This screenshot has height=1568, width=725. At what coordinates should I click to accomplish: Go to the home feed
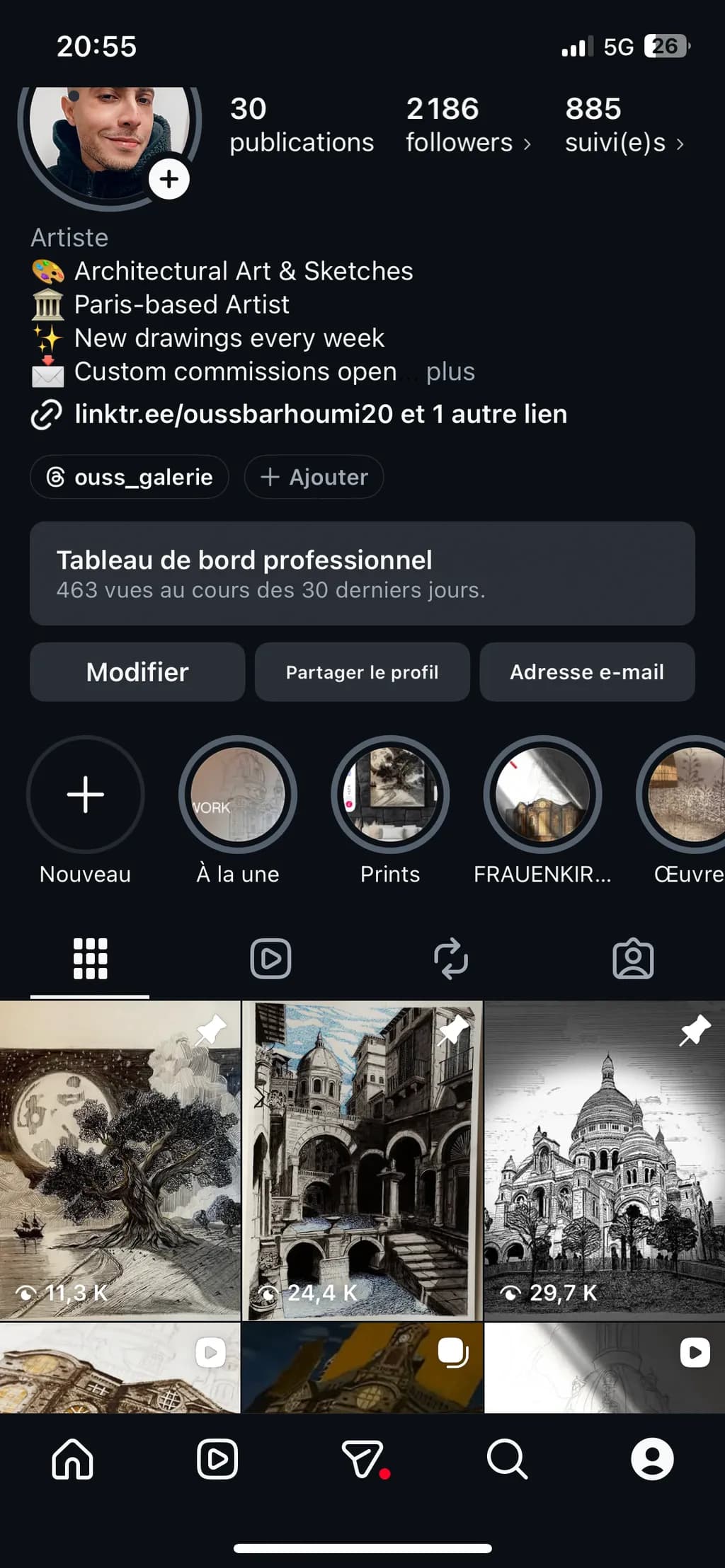pyautogui.click(x=72, y=1459)
